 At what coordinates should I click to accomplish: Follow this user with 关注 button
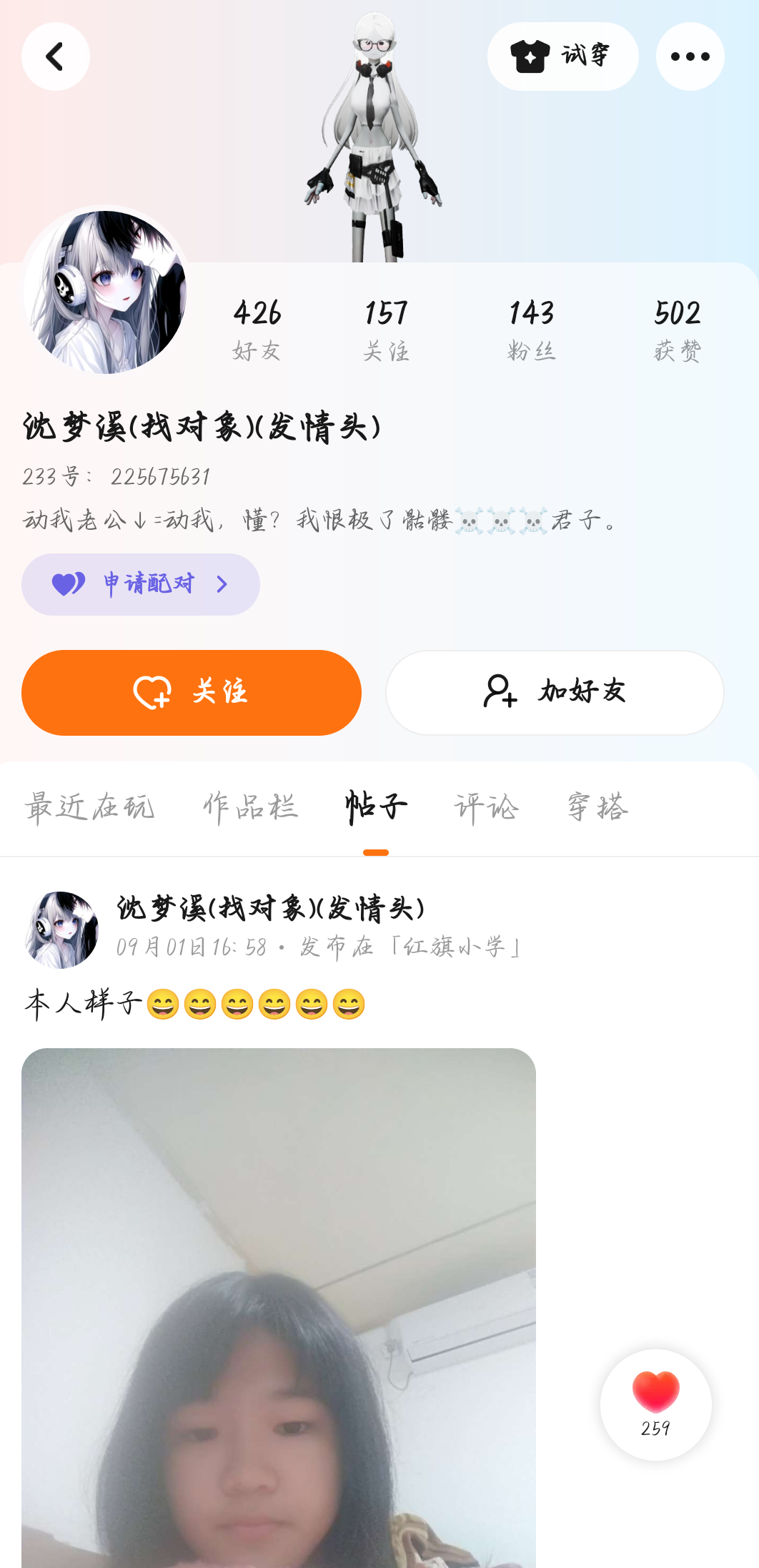[192, 692]
